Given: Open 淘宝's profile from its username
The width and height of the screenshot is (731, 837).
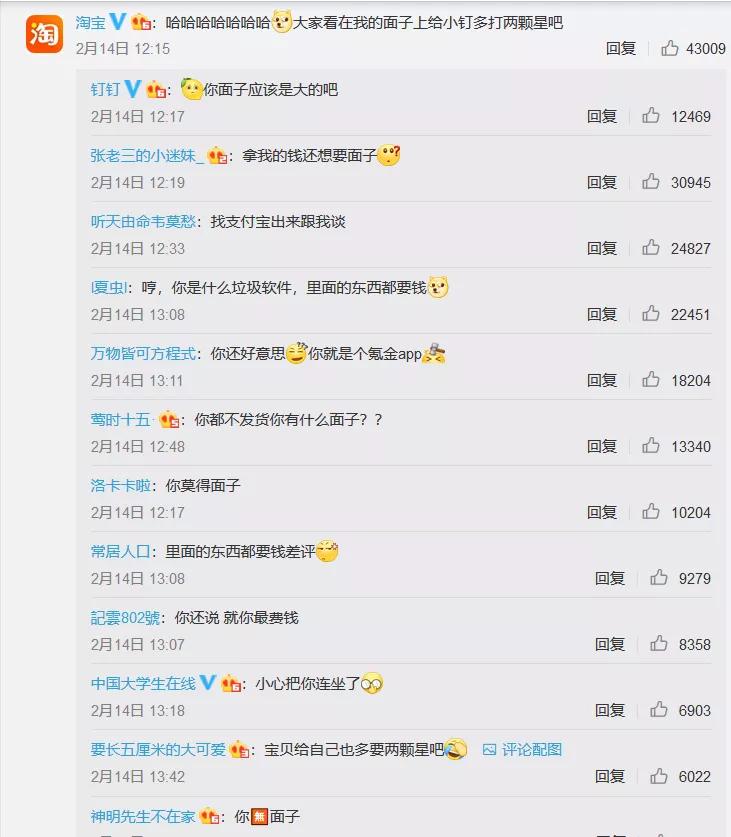Looking at the screenshot, I should point(90,22).
